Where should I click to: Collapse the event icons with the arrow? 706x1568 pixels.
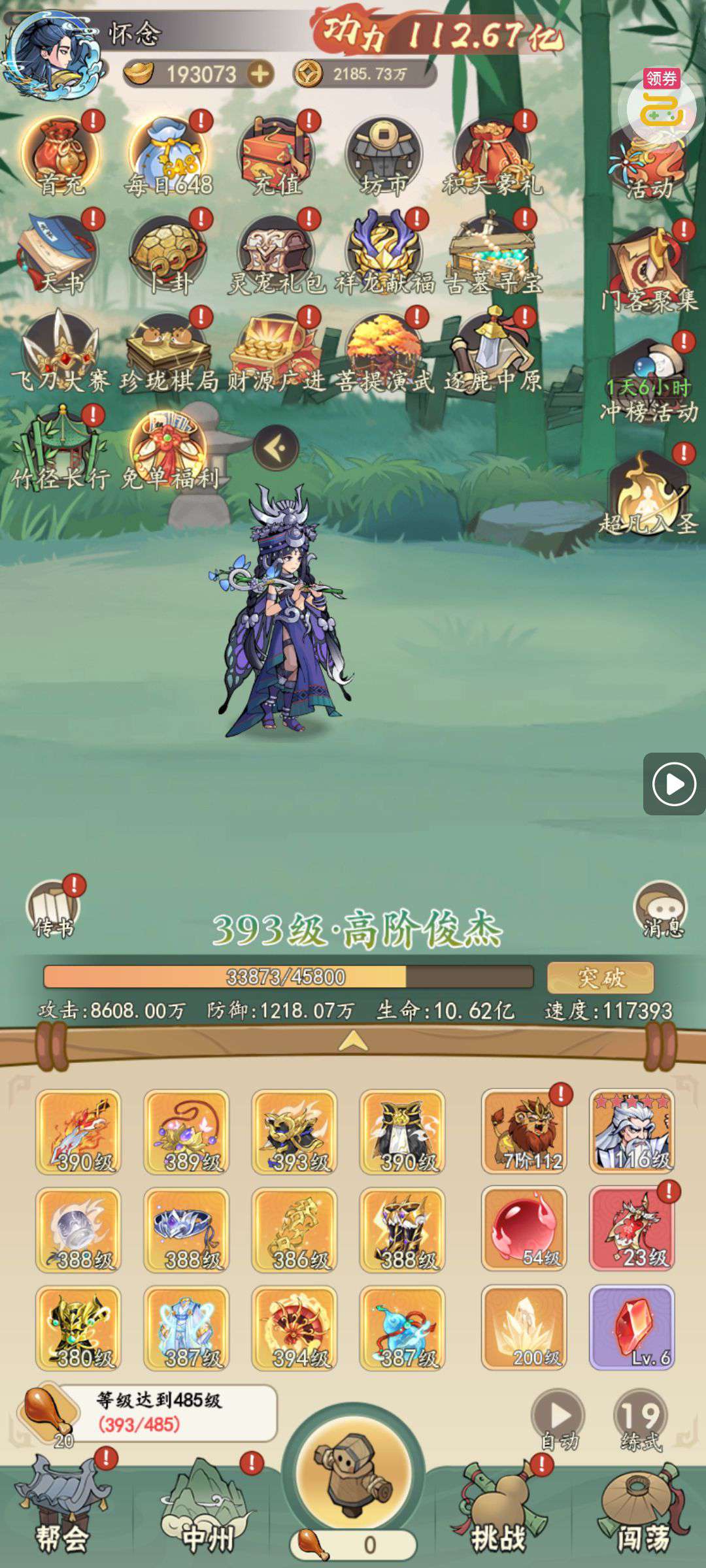click(x=276, y=448)
